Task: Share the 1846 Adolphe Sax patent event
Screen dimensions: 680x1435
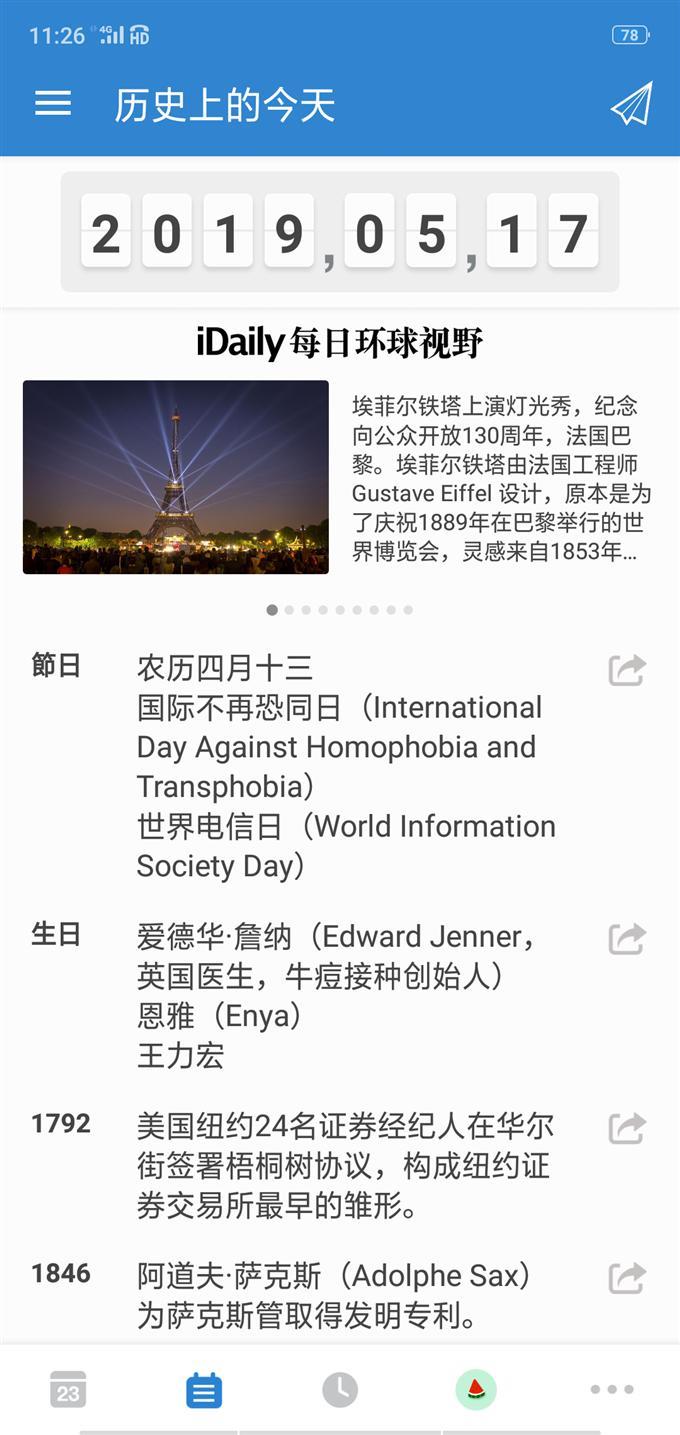Action: (x=627, y=1278)
